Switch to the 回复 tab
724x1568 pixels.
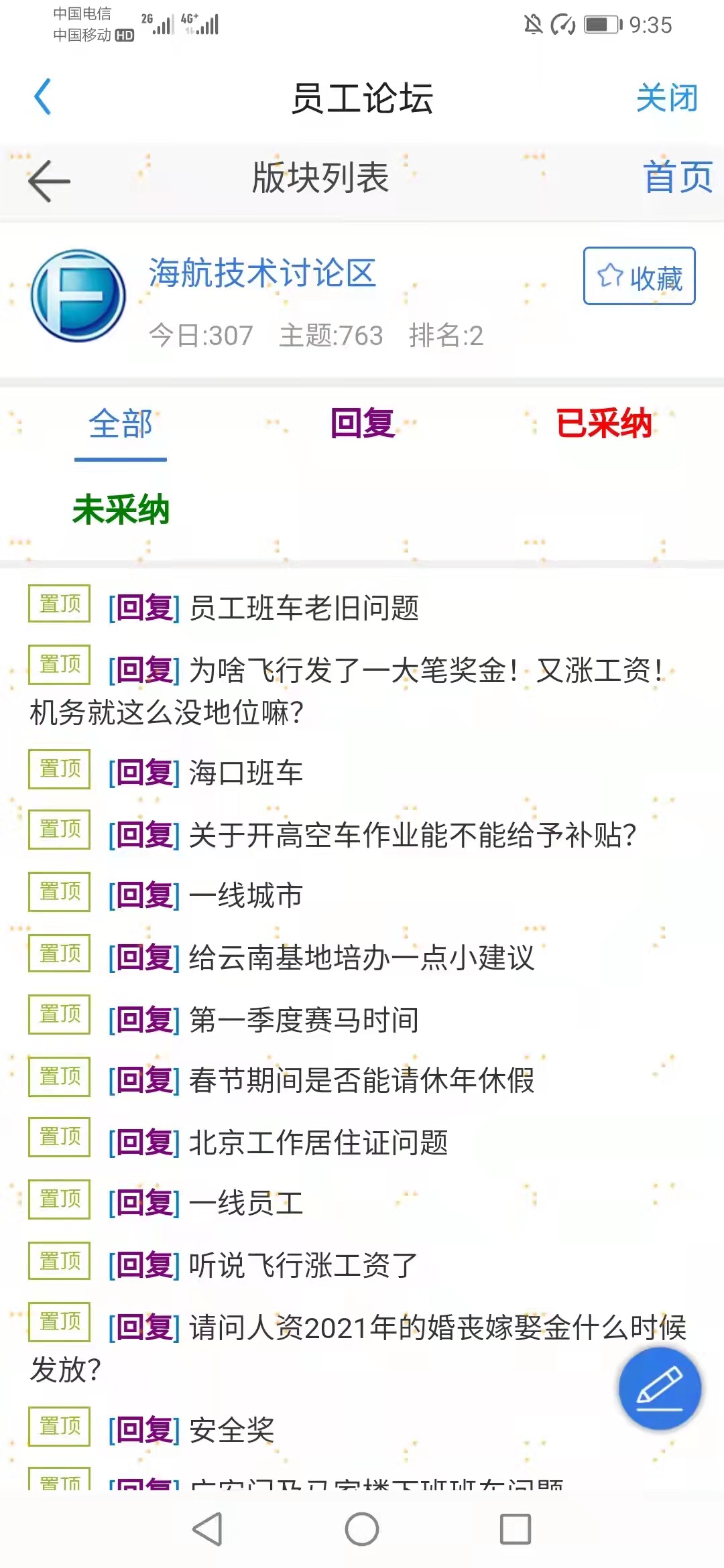(x=362, y=423)
